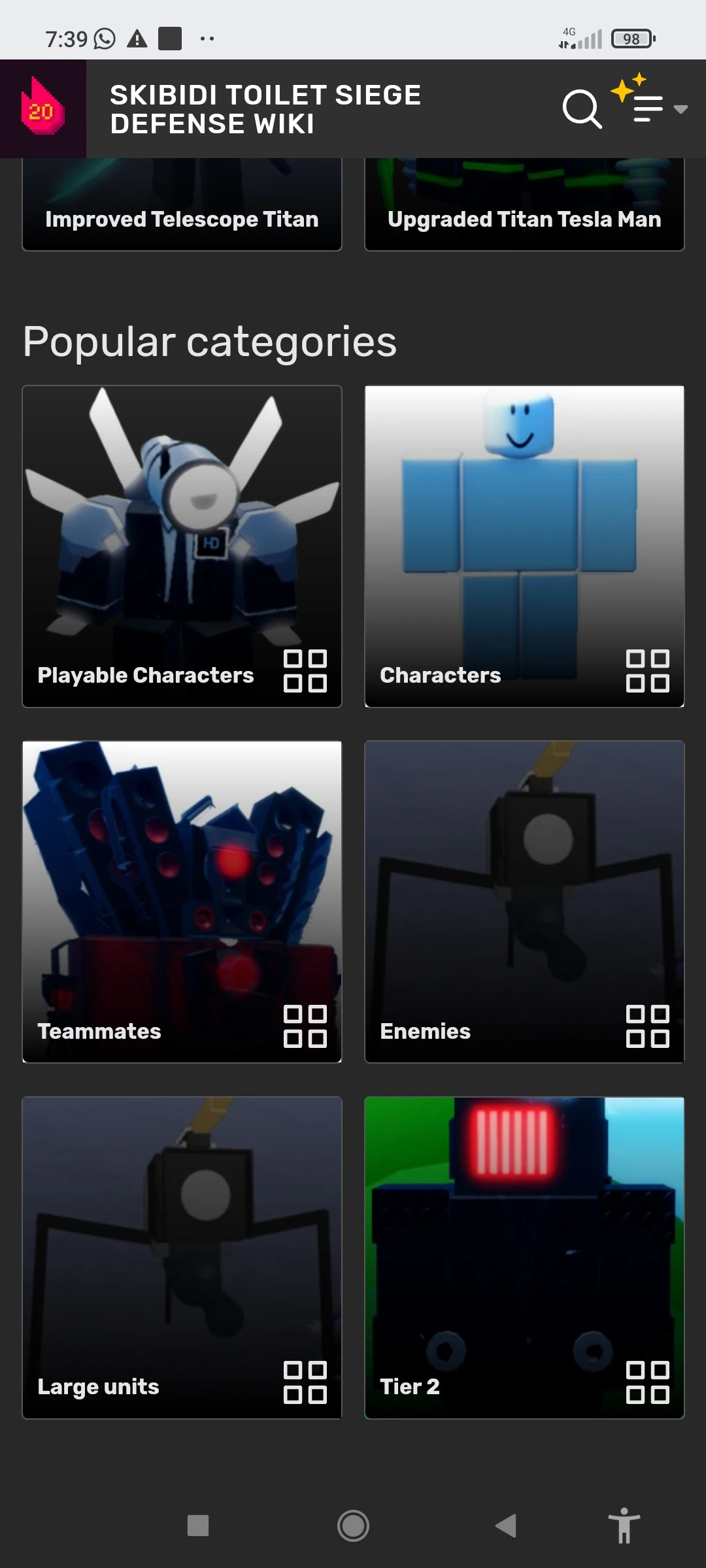Screen dimensions: 706x1568
Task: View the Teammates category
Action: [x=182, y=902]
